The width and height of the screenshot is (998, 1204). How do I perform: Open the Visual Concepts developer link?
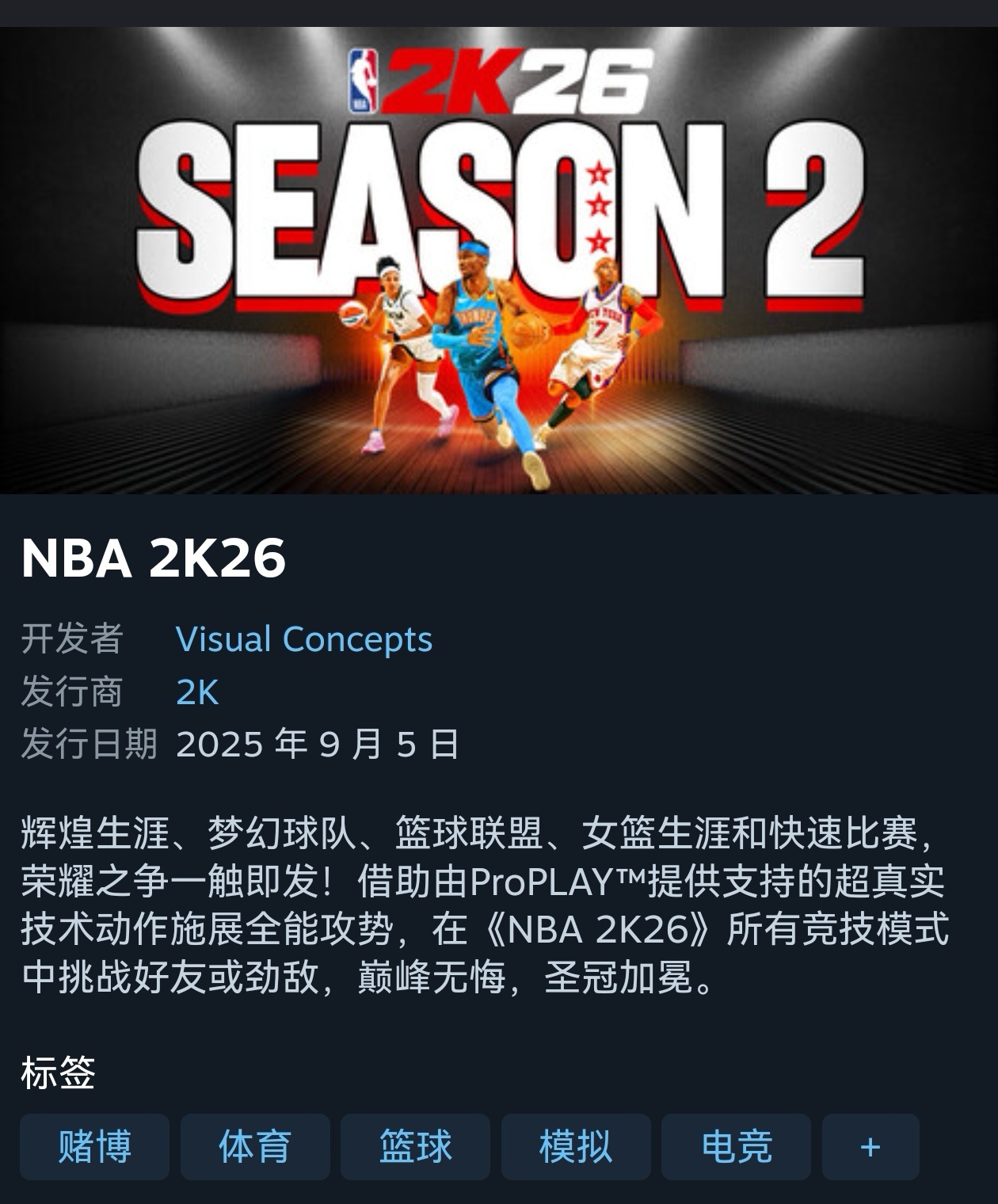point(303,639)
